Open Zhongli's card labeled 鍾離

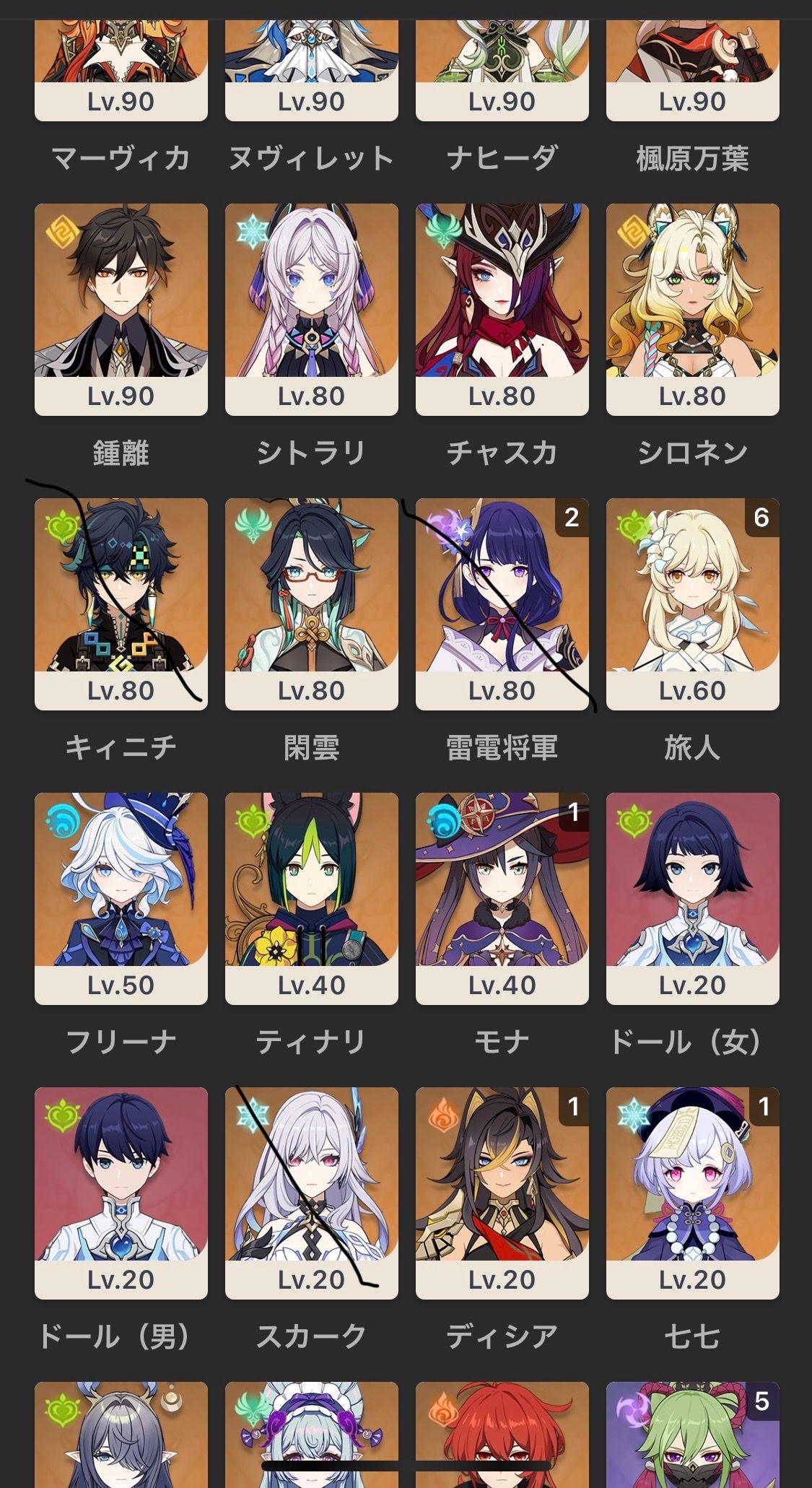[121, 309]
